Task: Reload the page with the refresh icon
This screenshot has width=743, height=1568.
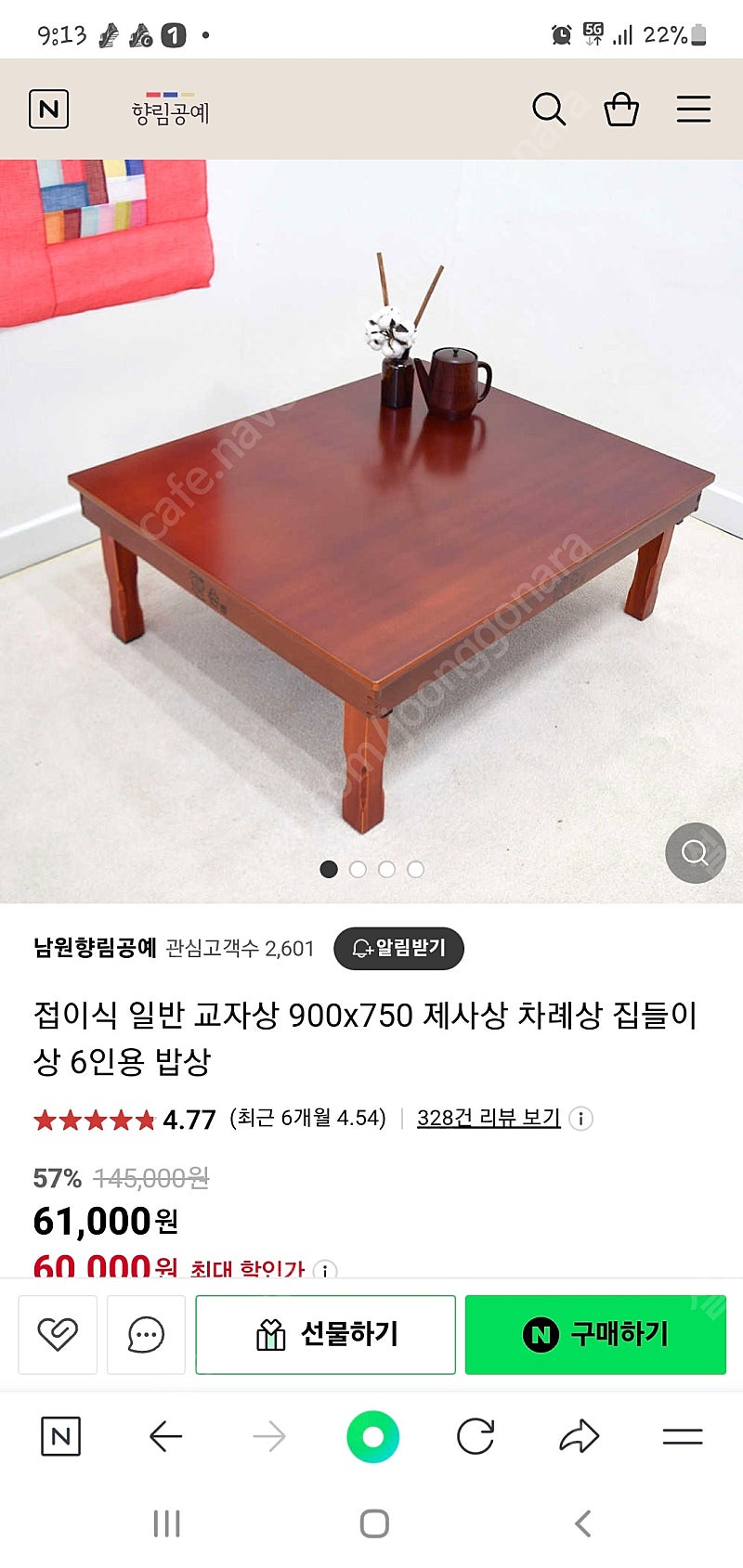Action: (x=476, y=1436)
